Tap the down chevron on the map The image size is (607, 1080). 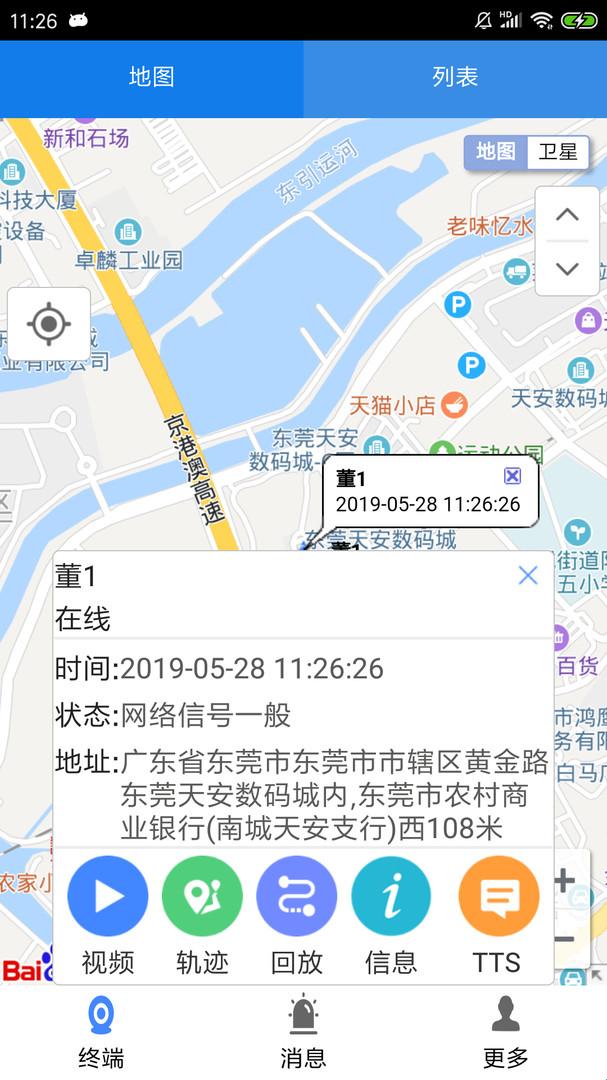point(567,268)
